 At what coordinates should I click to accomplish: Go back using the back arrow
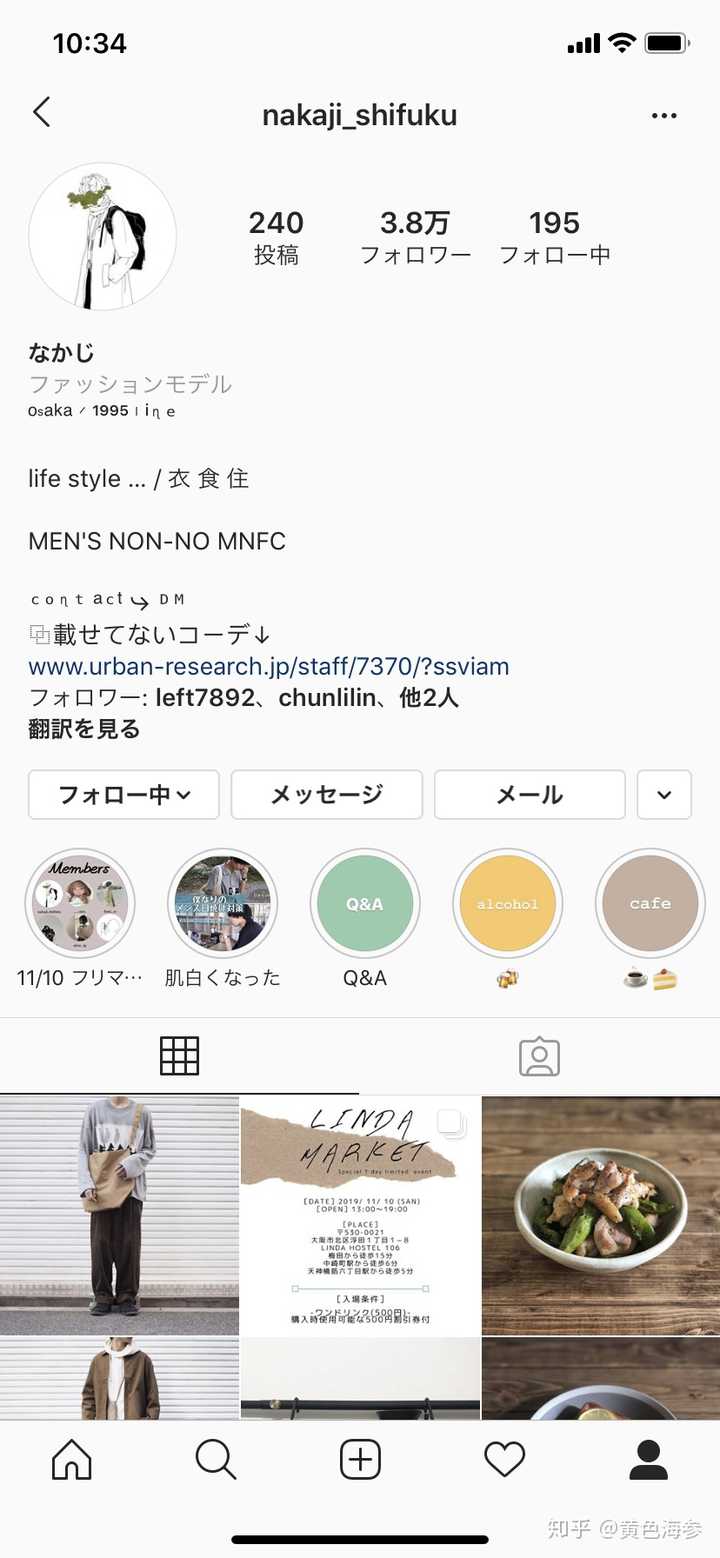coord(41,112)
